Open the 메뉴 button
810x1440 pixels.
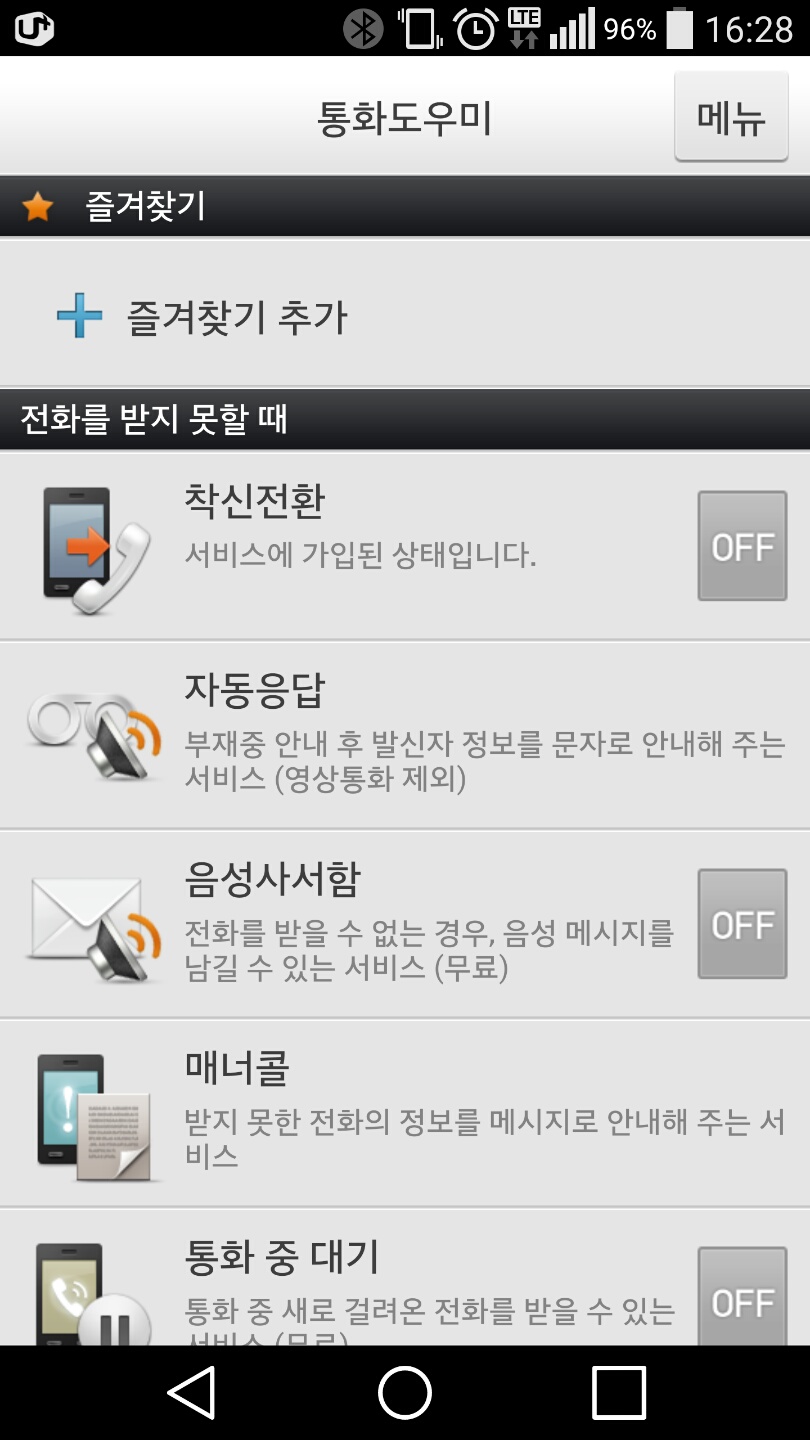point(731,118)
